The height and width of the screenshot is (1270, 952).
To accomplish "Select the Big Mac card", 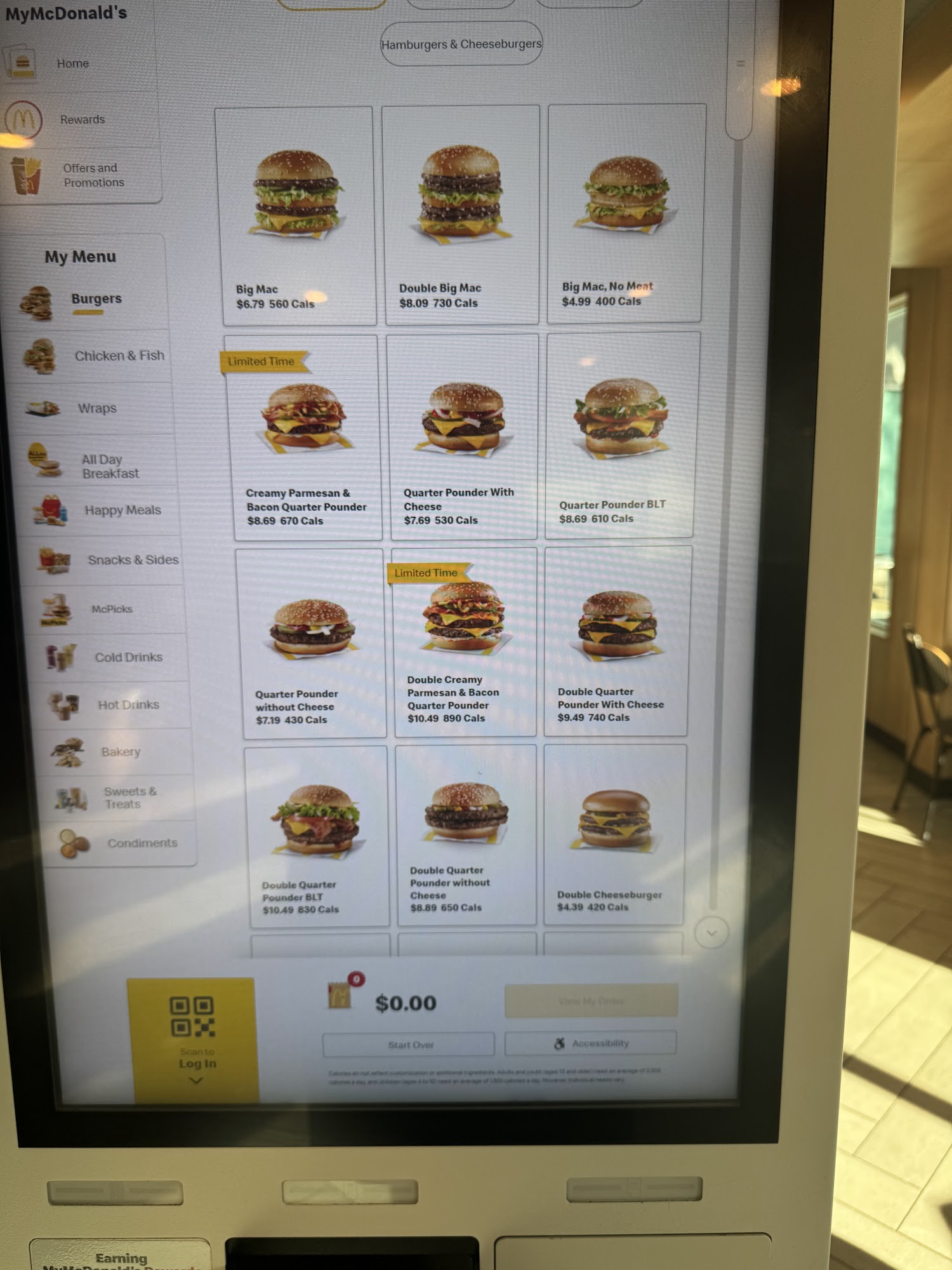I will coord(295,216).
